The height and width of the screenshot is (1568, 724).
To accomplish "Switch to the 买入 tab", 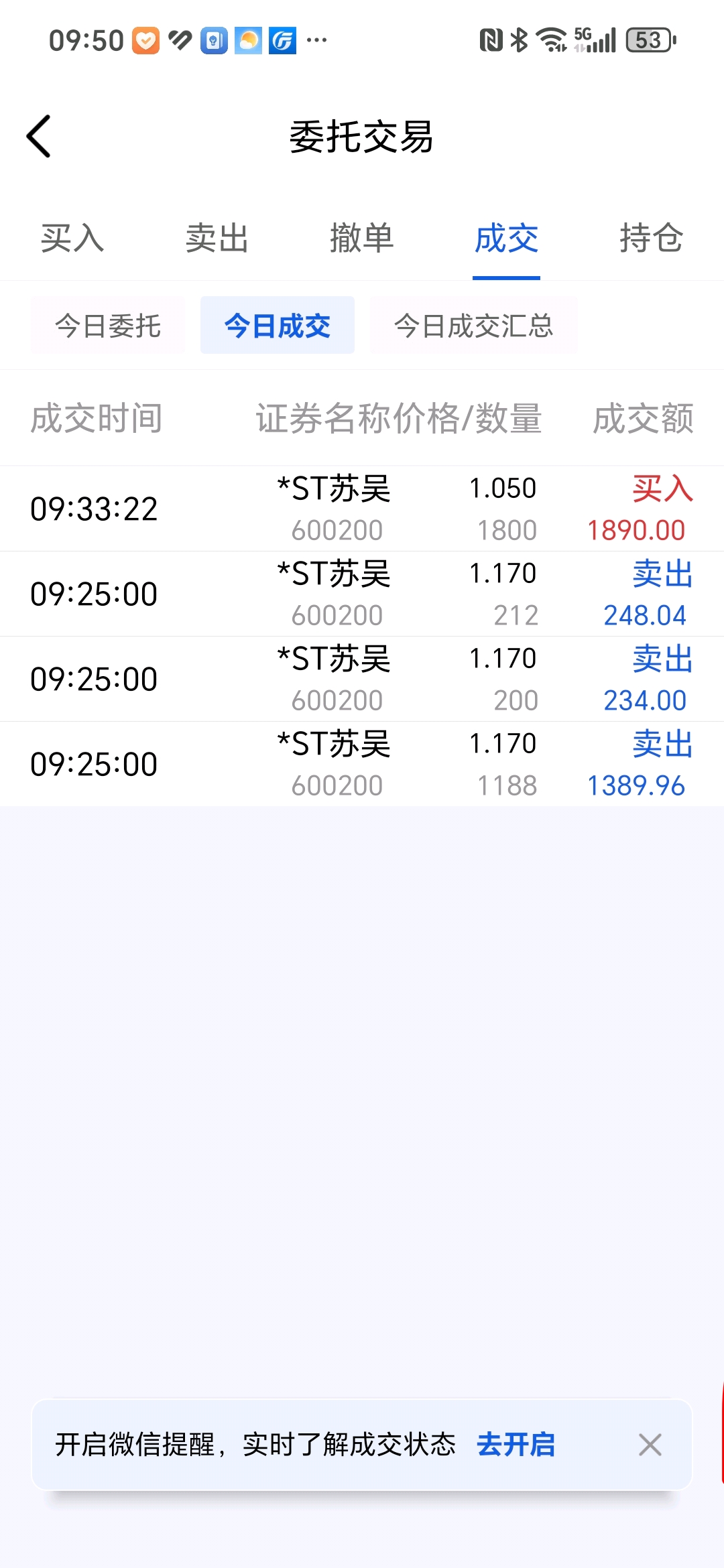I will [x=72, y=239].
